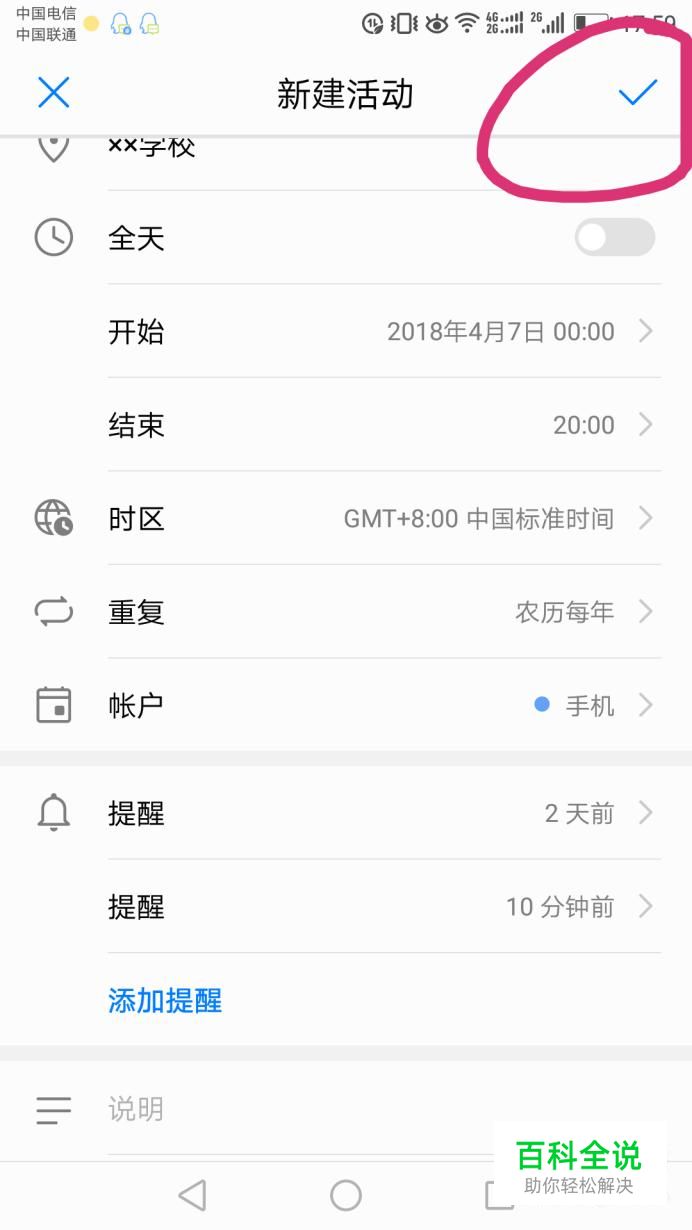This screenshot has height=1230, width=692.
Task: Tap the 说明 description field
Action: 384,1109
